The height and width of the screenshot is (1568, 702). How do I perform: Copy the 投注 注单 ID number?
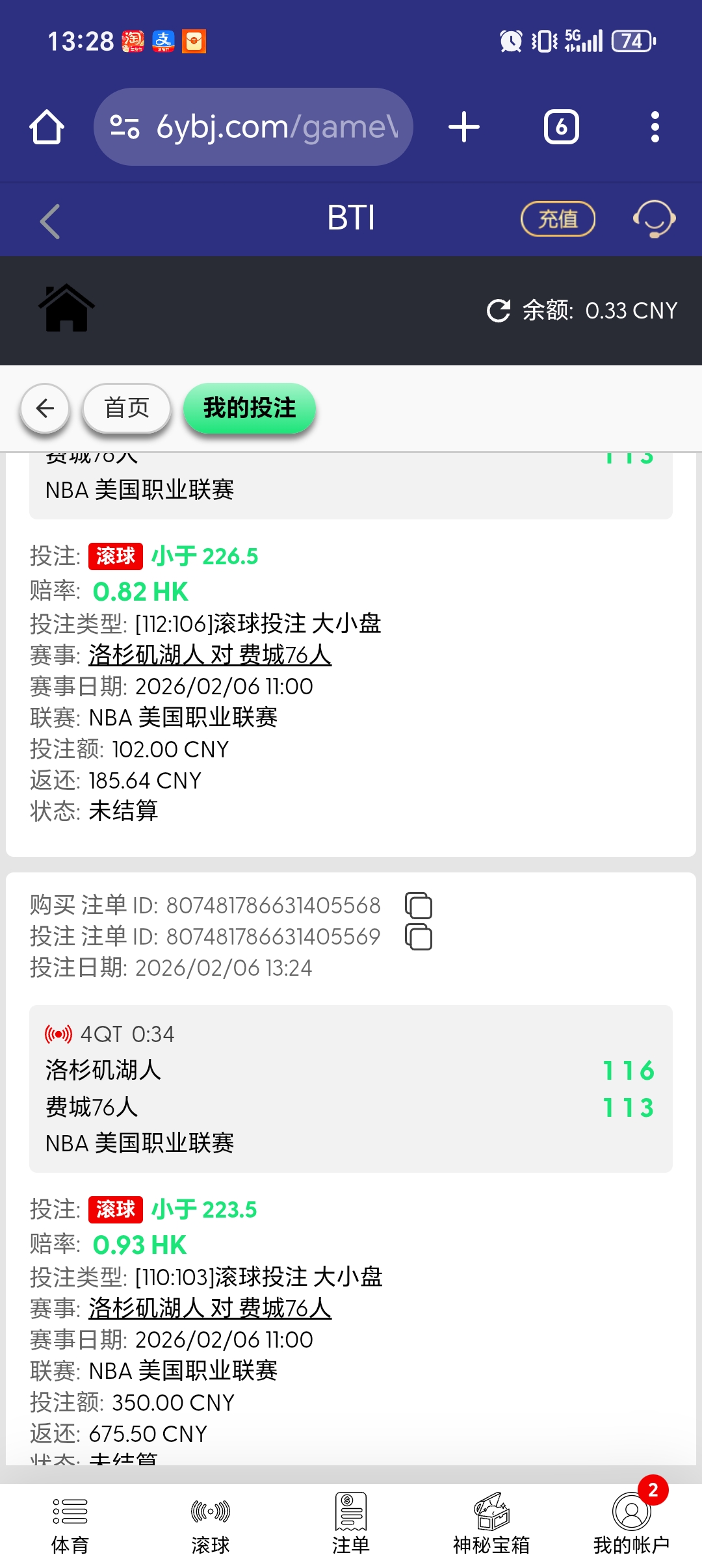[x=419, y=937]
